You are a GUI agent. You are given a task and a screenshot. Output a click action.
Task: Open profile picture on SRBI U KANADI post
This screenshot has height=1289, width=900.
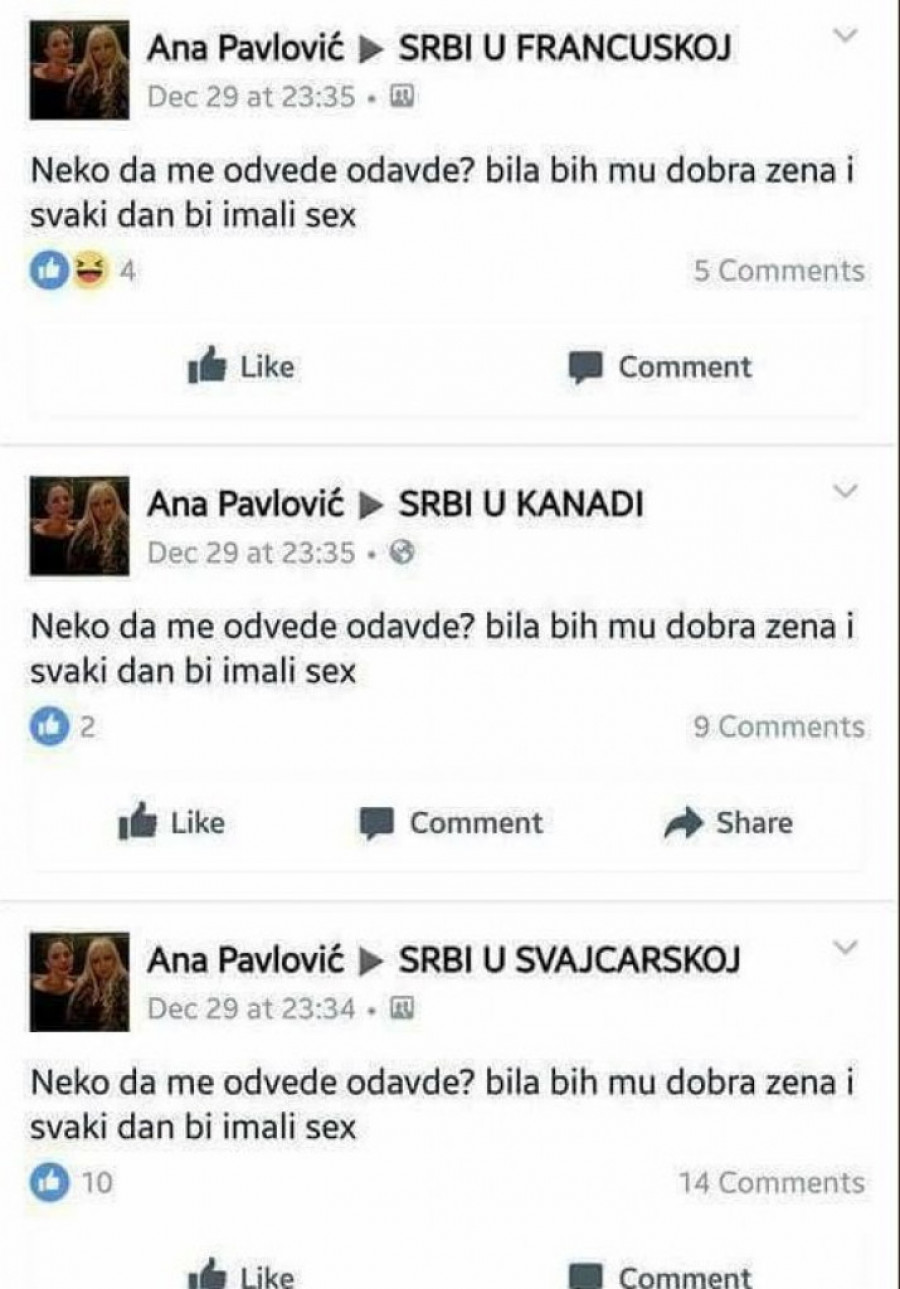point(79,526)
